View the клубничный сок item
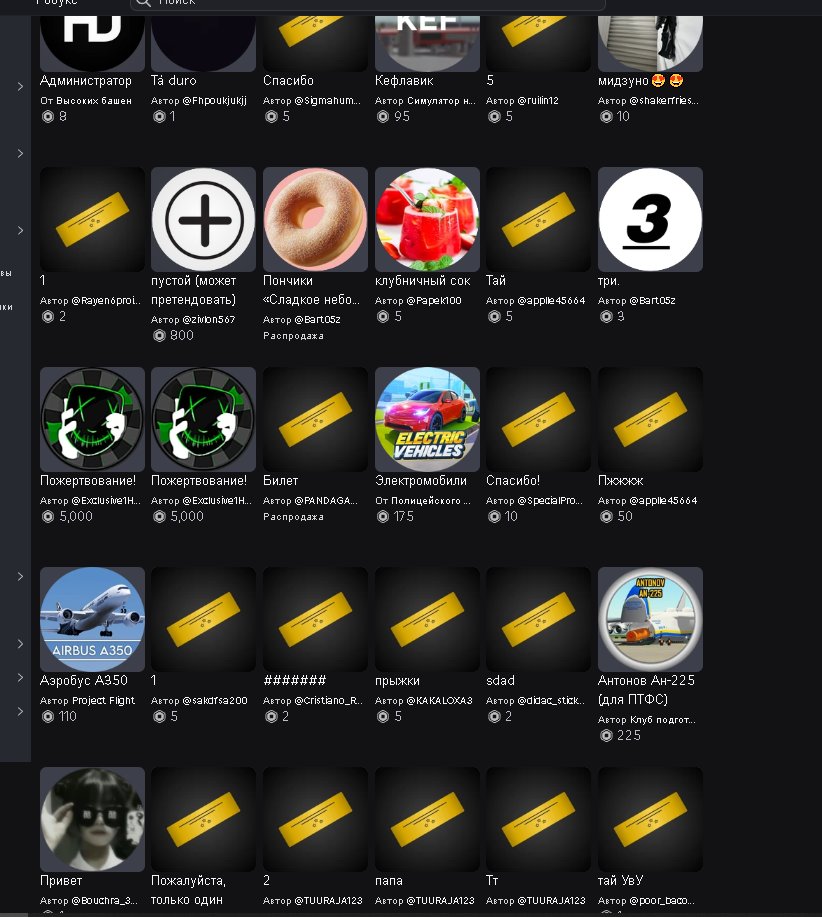 [x=427, y=219]
